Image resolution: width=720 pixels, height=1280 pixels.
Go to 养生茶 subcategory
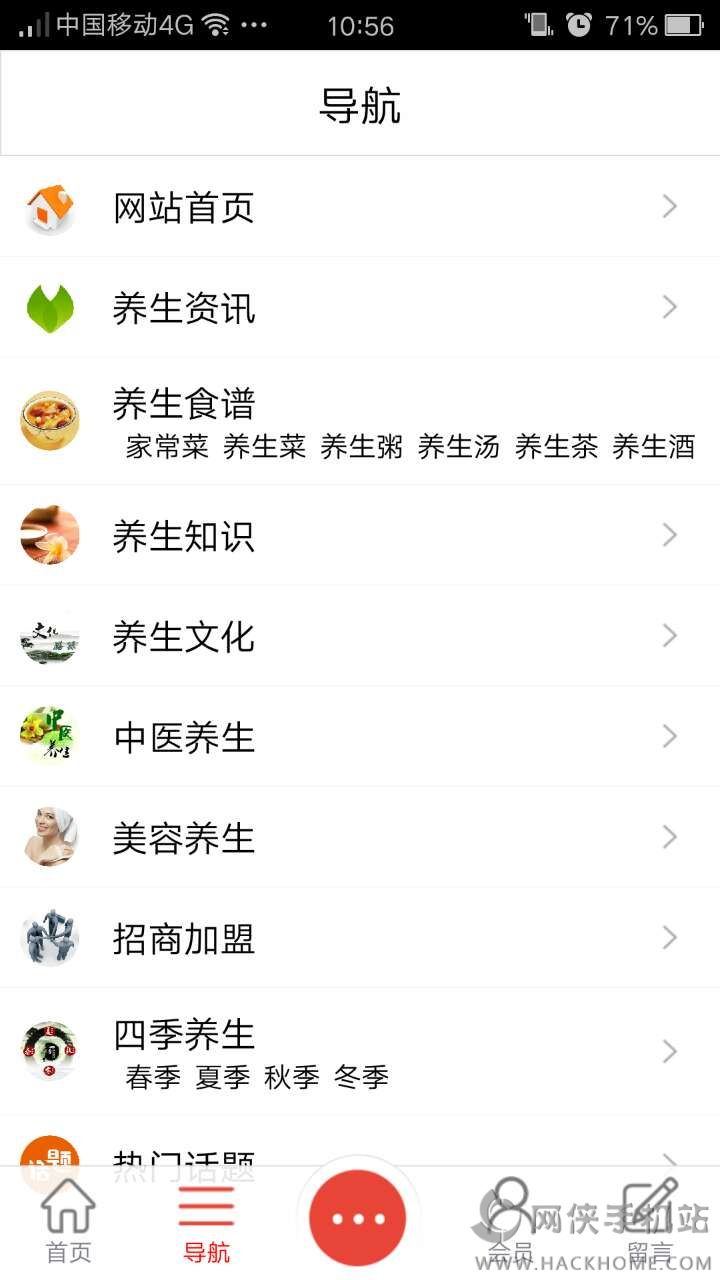[x=556, y=447]
